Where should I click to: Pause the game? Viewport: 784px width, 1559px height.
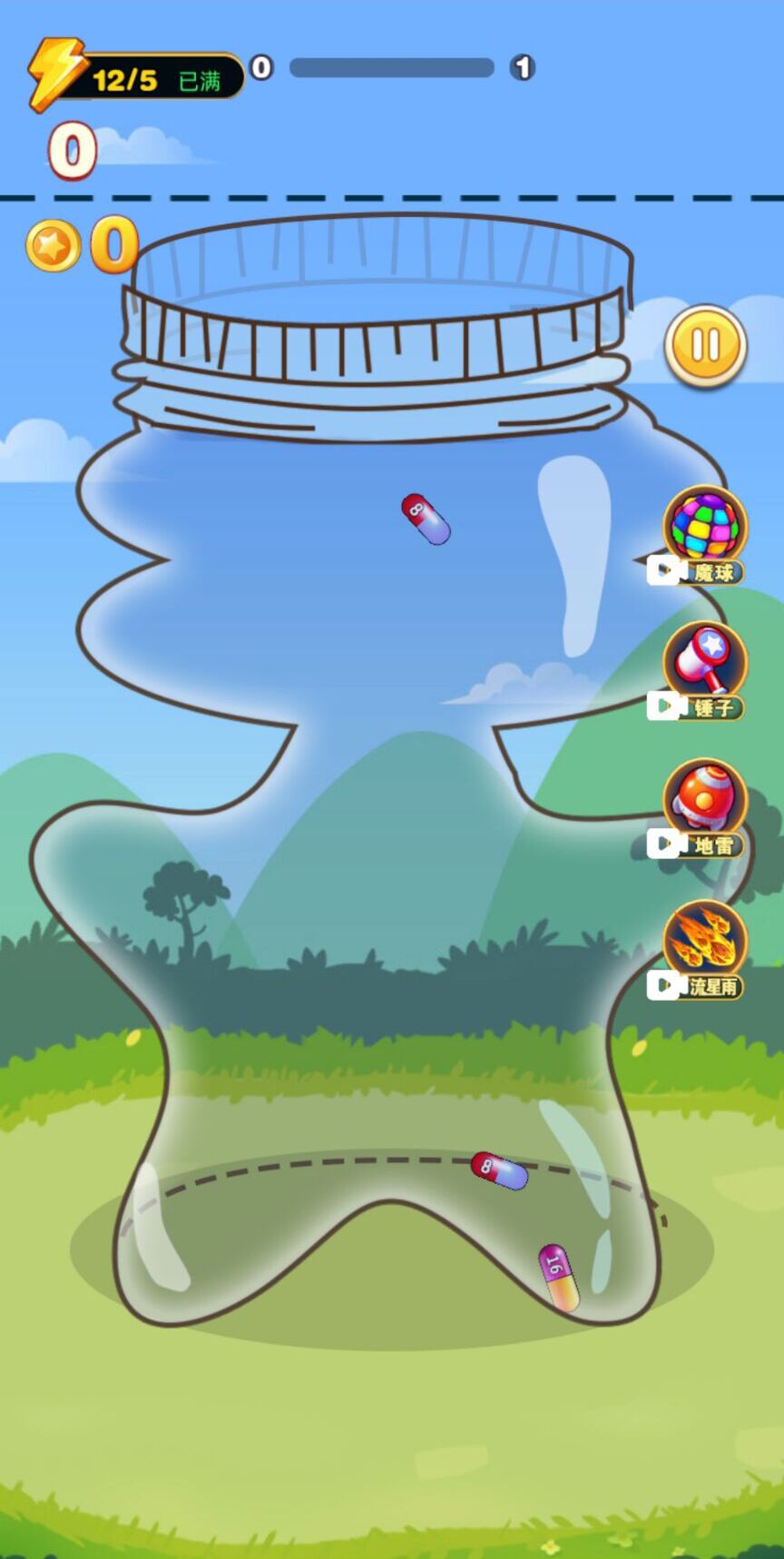705,345
